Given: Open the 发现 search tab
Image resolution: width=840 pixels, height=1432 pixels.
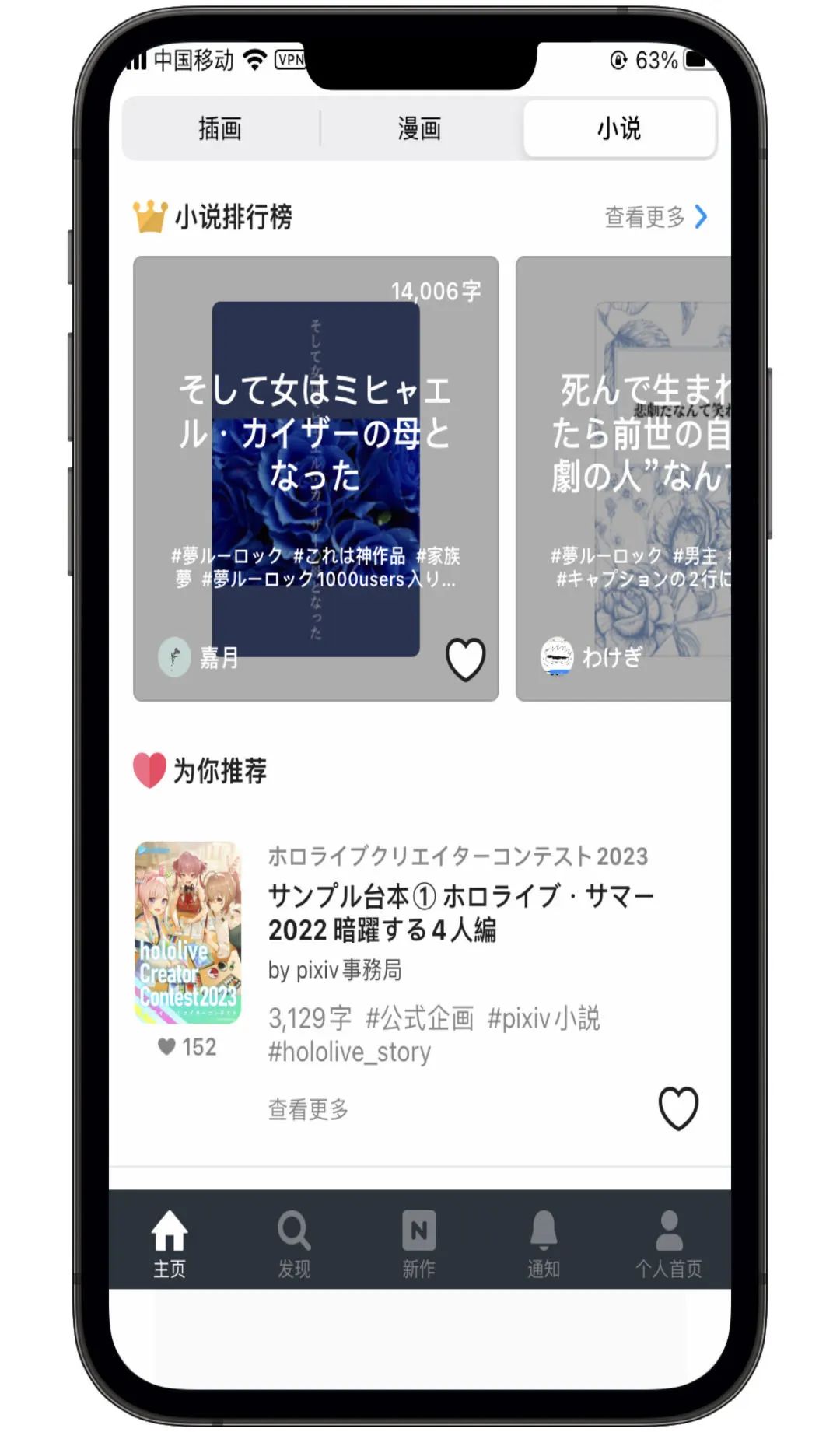Looking at the screenshot, I should click(294, 1244).
